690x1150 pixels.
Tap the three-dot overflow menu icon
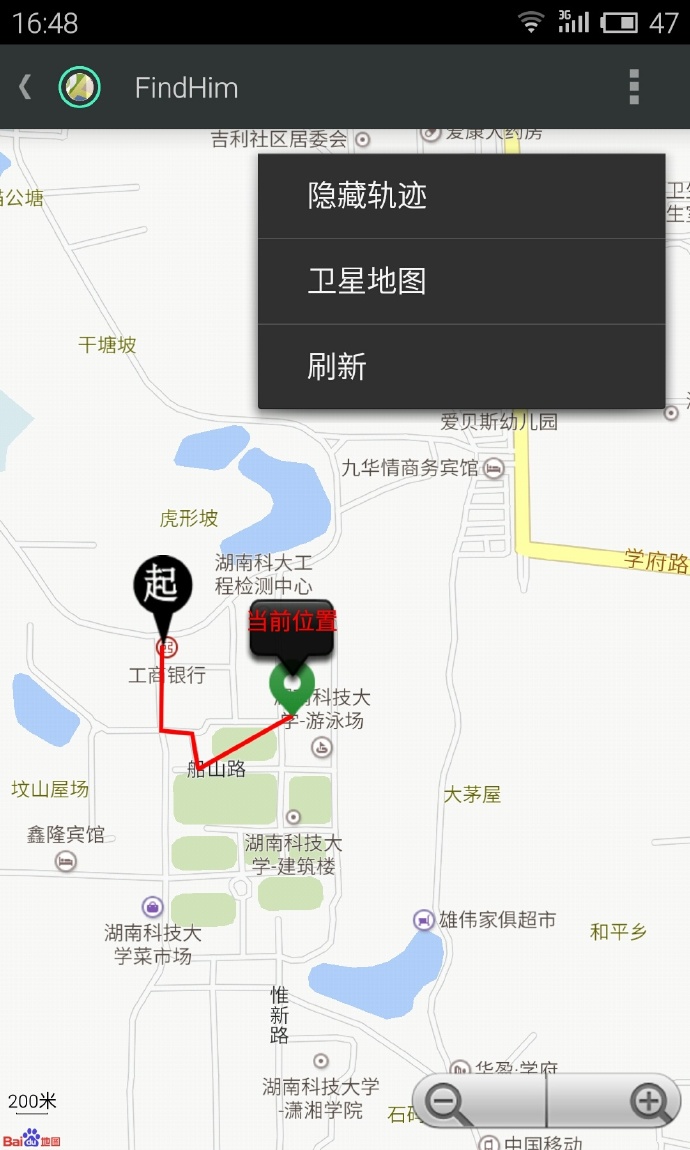634,87
